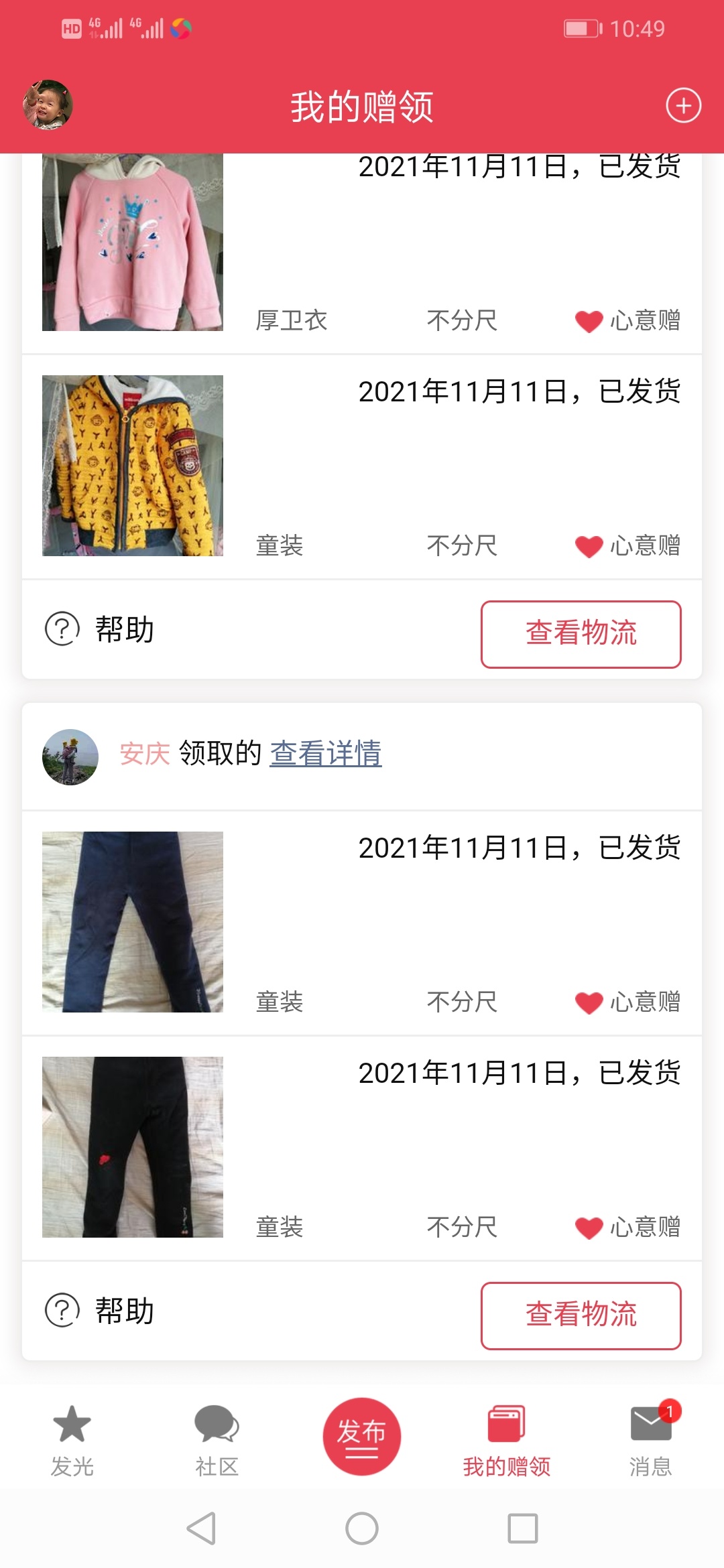The width and height of the screenshot is (724, 1568).
Task: Open the pink 厚卫衣 hoodie item
Action: (362, 253)
